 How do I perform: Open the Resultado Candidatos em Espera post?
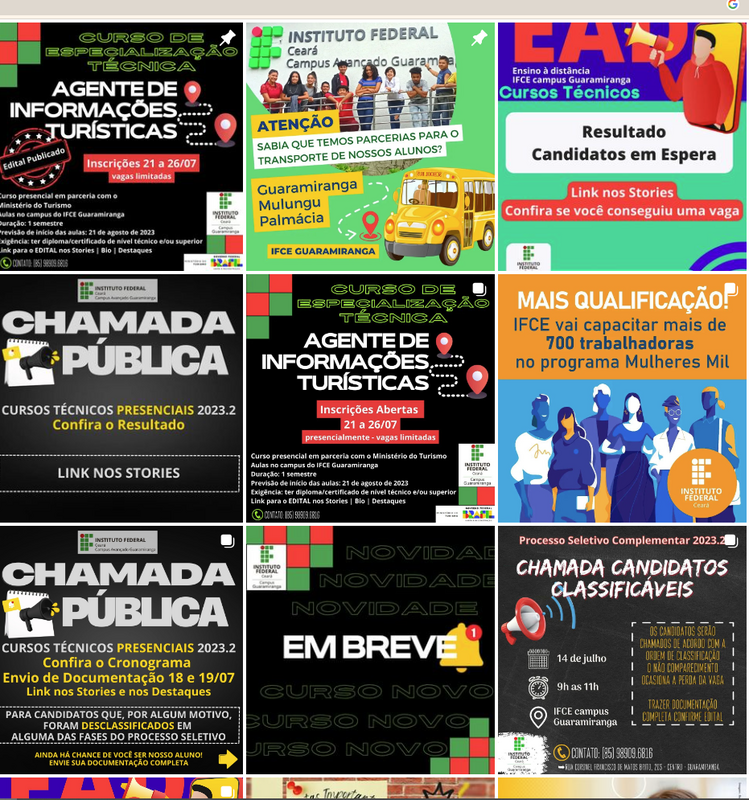[622, 146]
